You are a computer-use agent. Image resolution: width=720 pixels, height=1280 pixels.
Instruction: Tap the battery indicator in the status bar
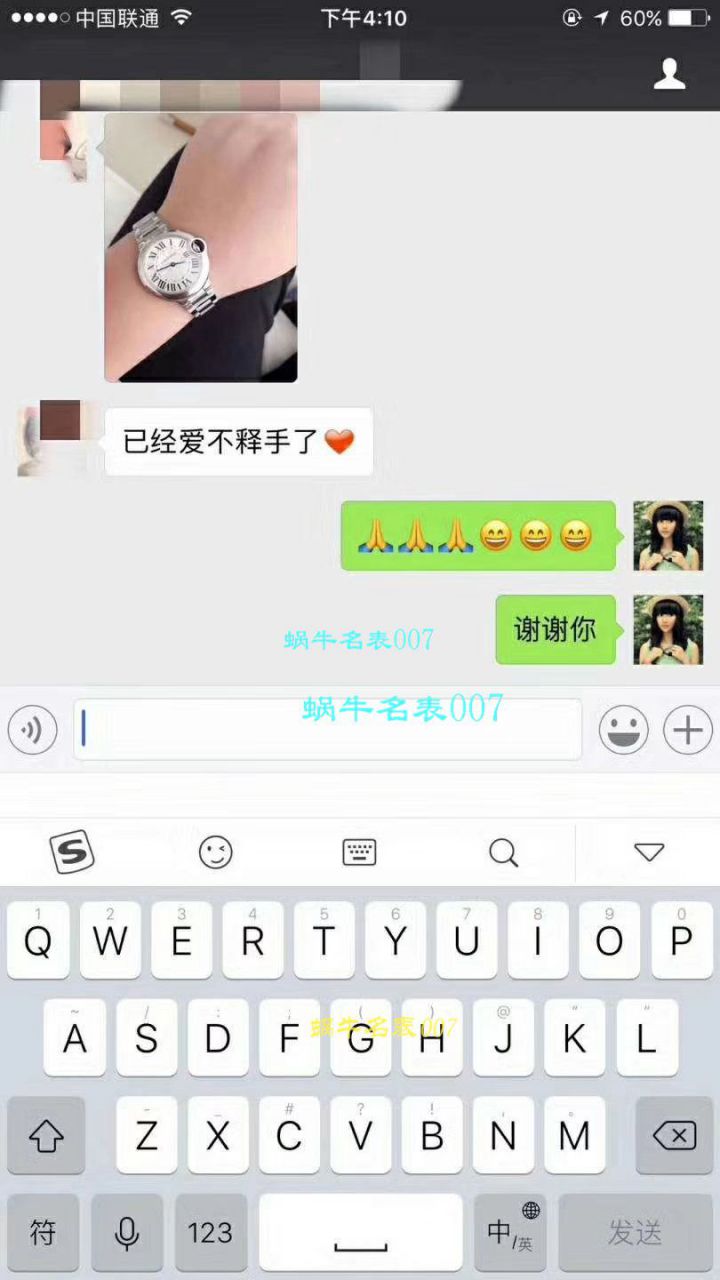(x=689, y=16)
